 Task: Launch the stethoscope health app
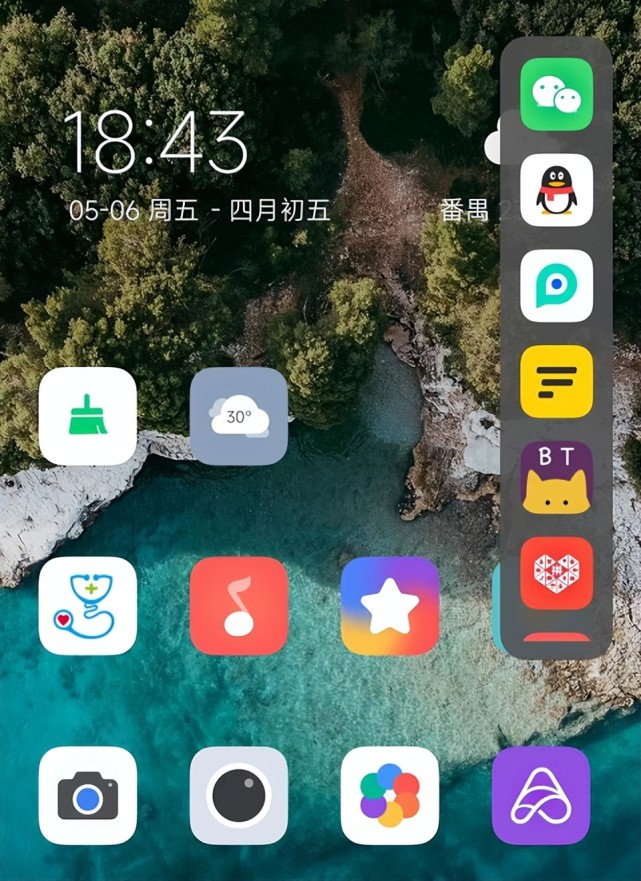pyautogui.click(x=88, y=606)
